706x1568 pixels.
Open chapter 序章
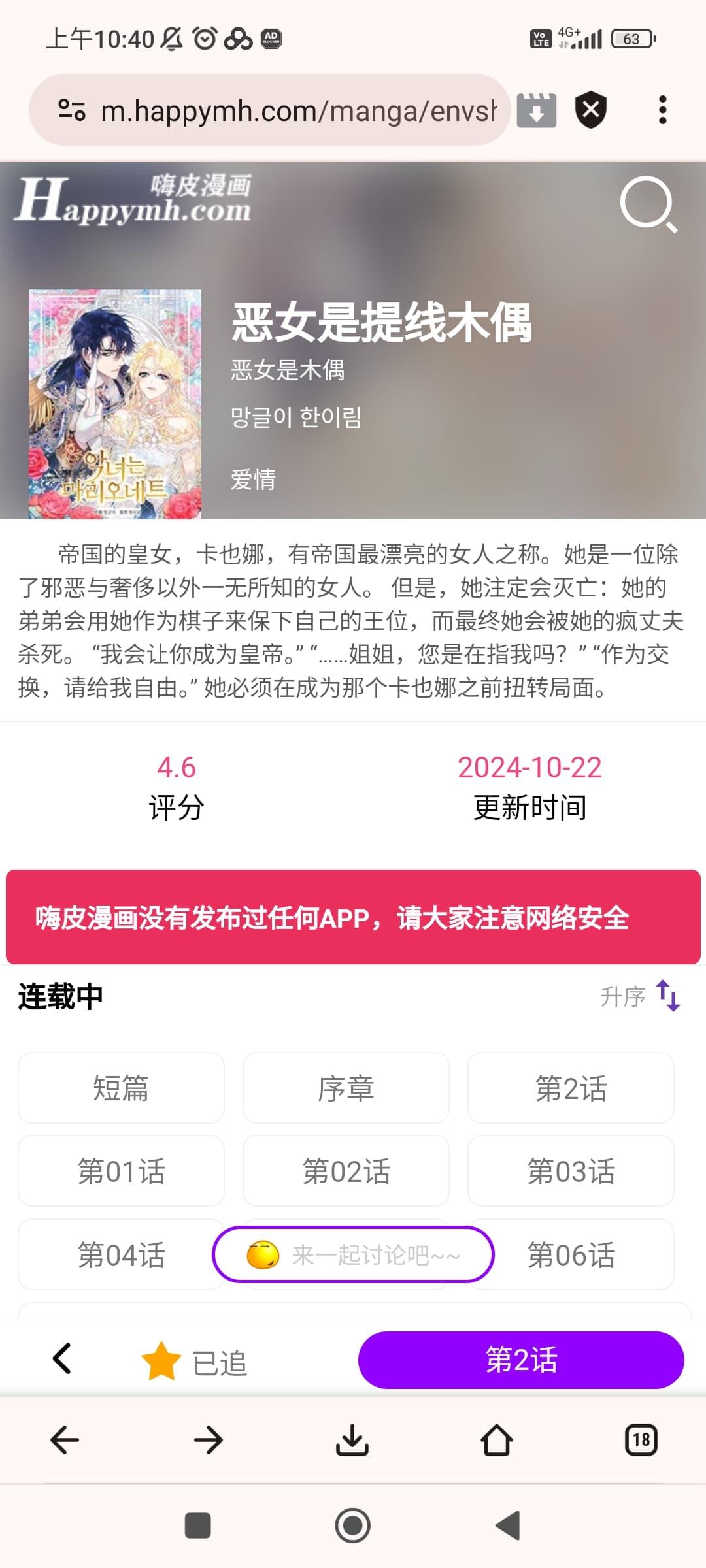pos(346,1088)
